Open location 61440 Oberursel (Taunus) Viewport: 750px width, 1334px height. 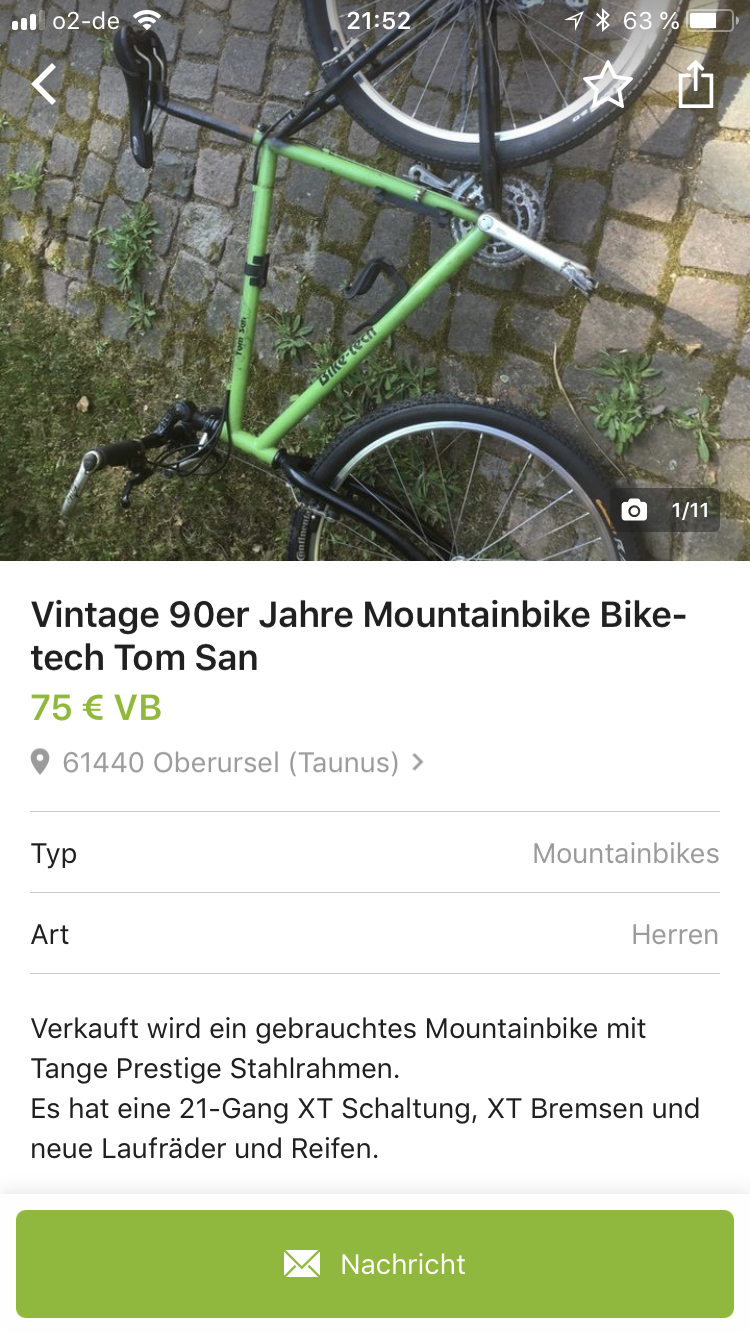click(x=230, y=763)
